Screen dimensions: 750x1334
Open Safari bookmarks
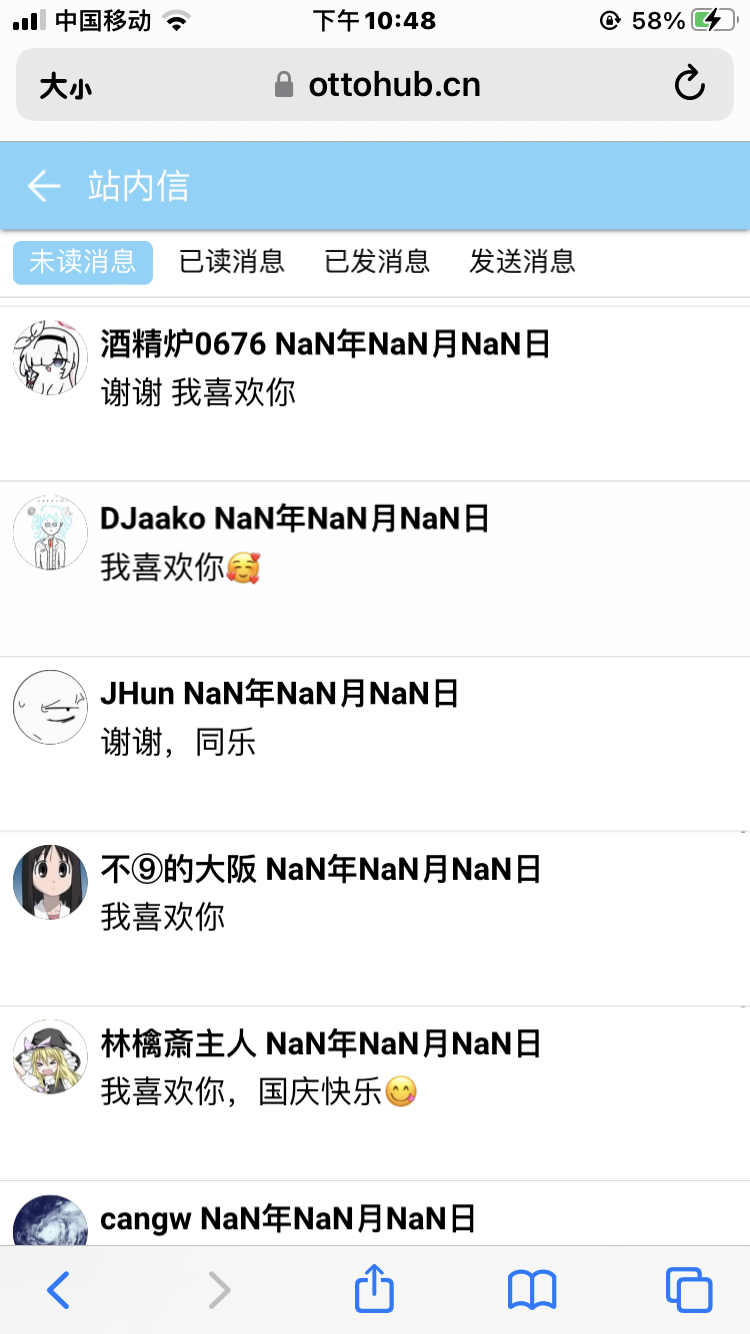[531, 1289]
